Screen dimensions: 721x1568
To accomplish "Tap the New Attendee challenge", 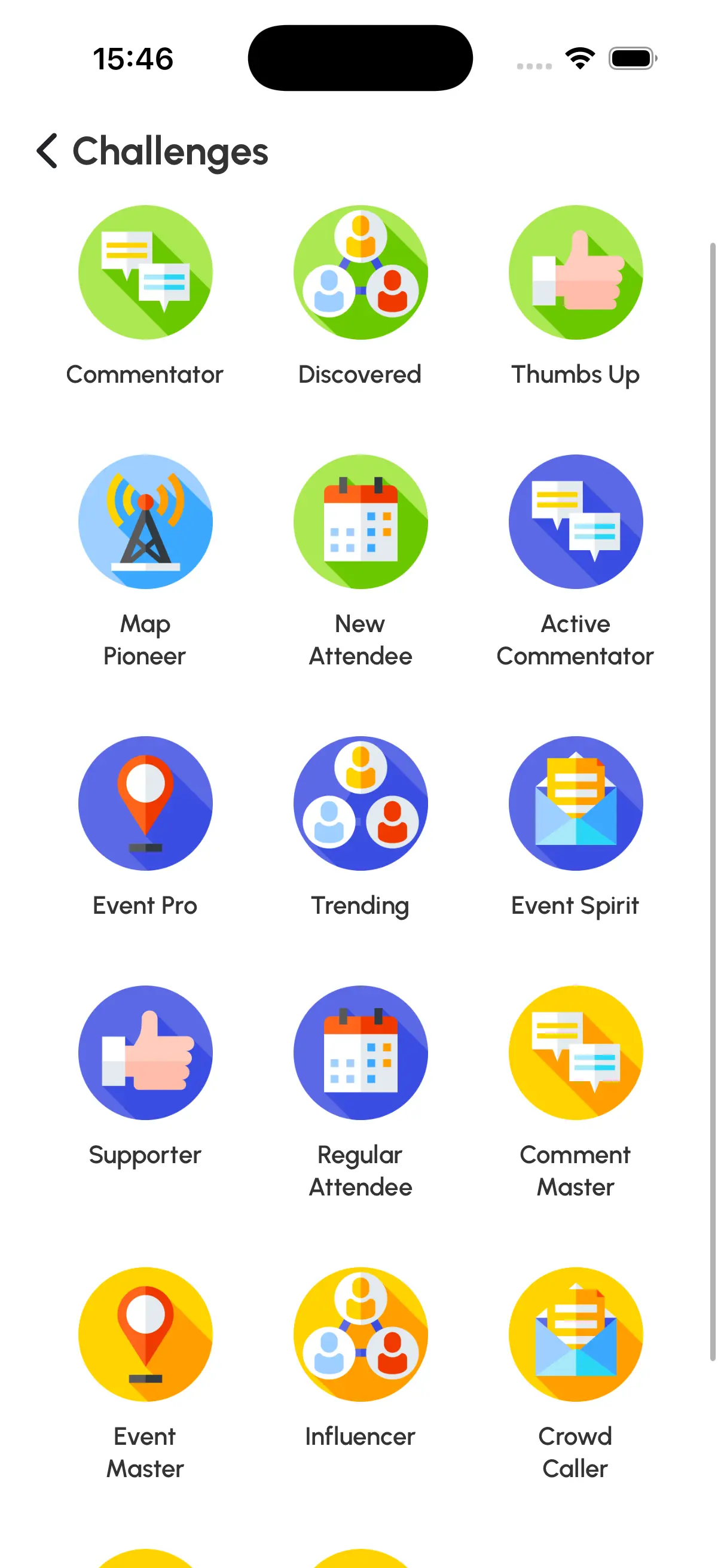I will (x=360, y=521).
